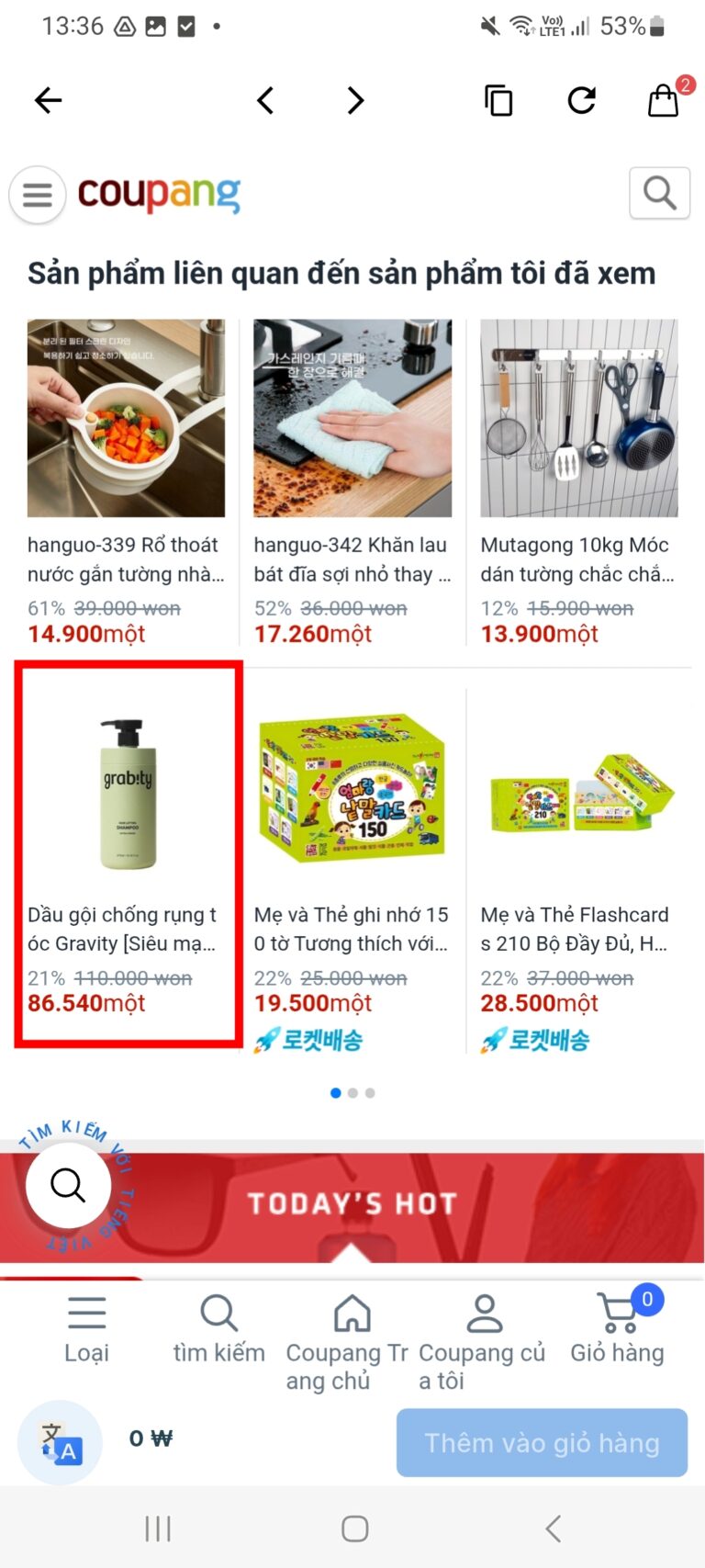Navigate forward with the right chevron

pos(355,100)
